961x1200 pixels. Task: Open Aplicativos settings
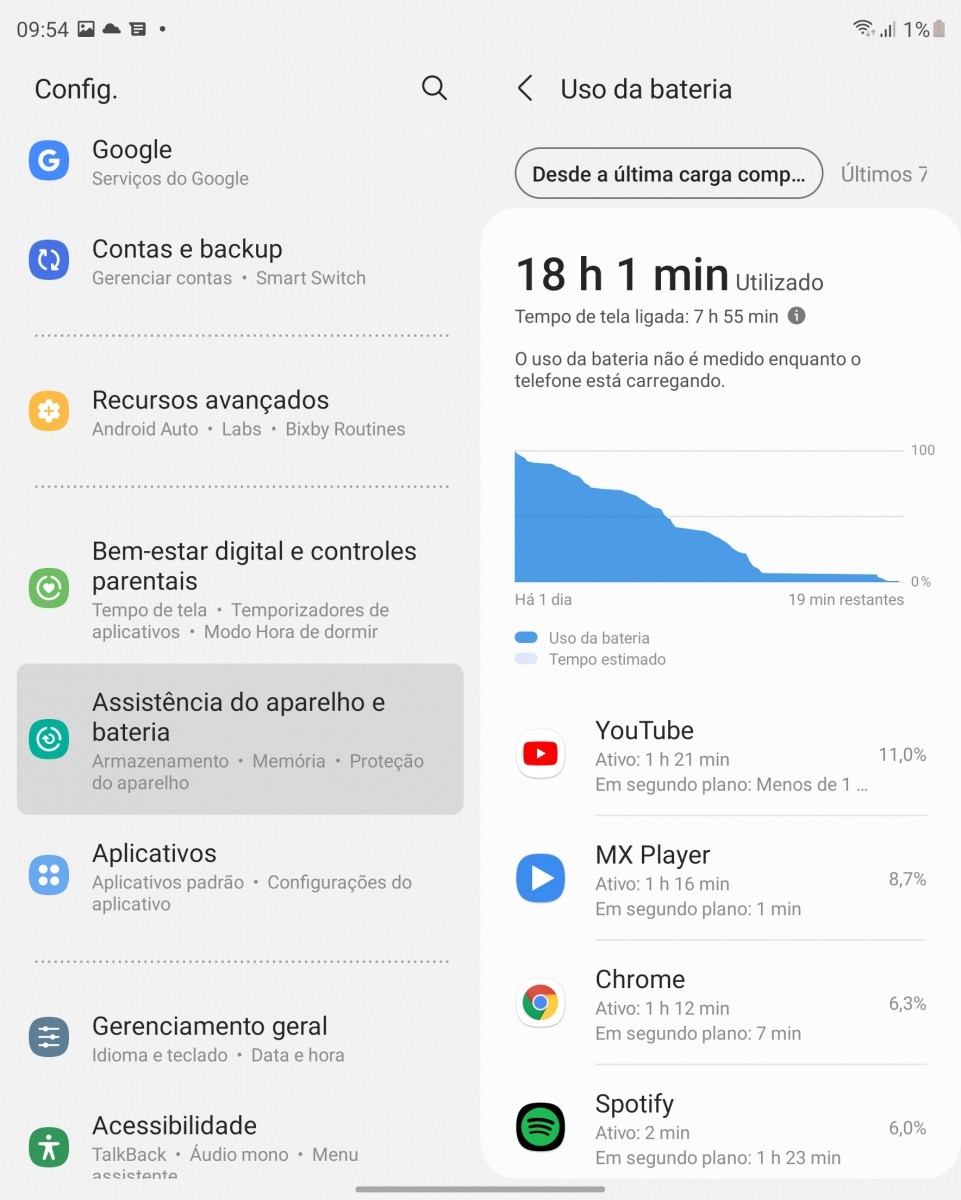click(240, 877)
